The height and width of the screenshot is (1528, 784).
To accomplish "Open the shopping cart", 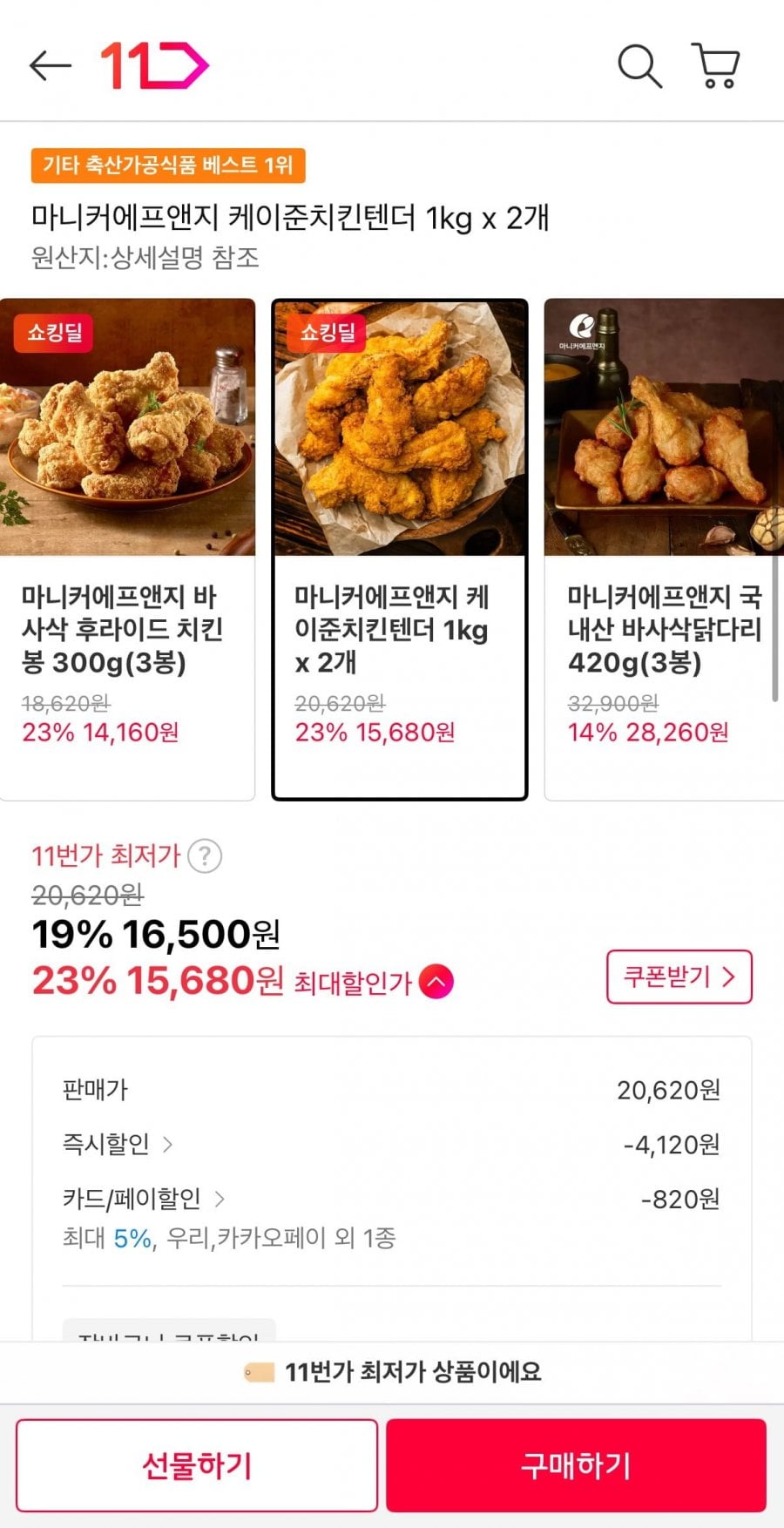I will [x=716, y=65].
